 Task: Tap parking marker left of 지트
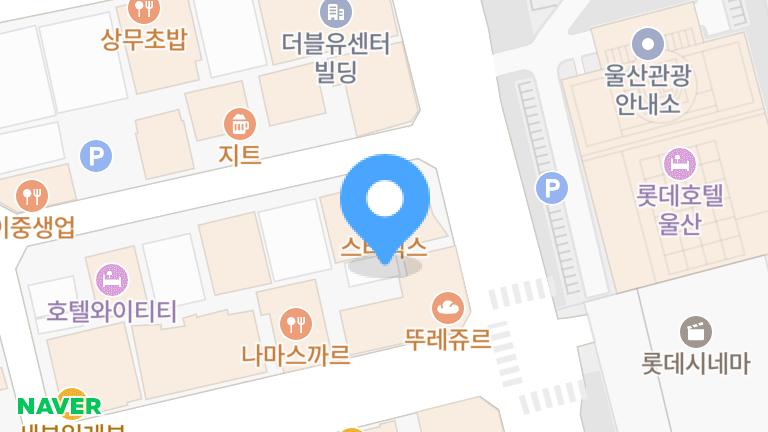tap(96, 156)
